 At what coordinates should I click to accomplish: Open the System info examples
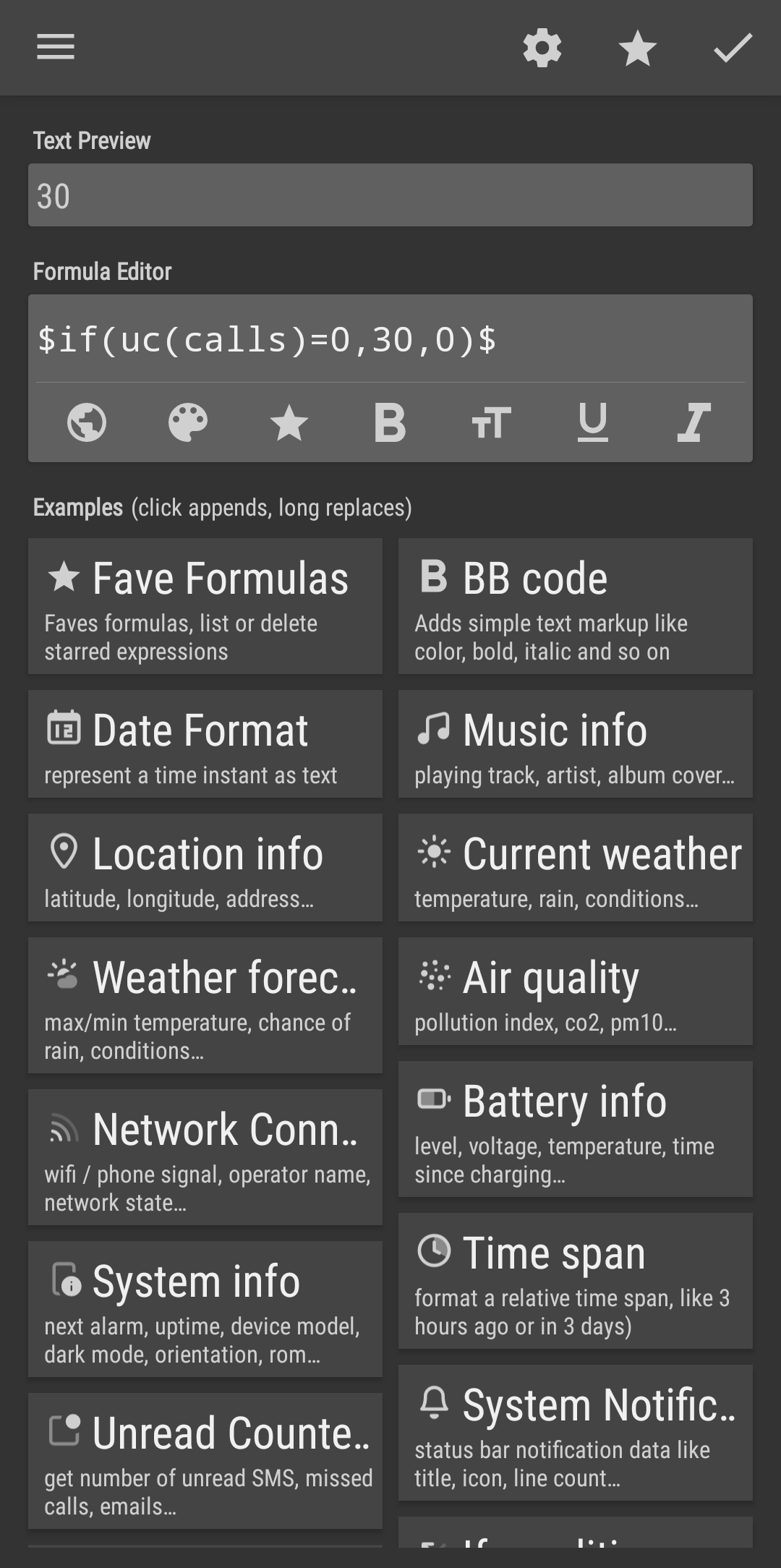point(205,1309)
